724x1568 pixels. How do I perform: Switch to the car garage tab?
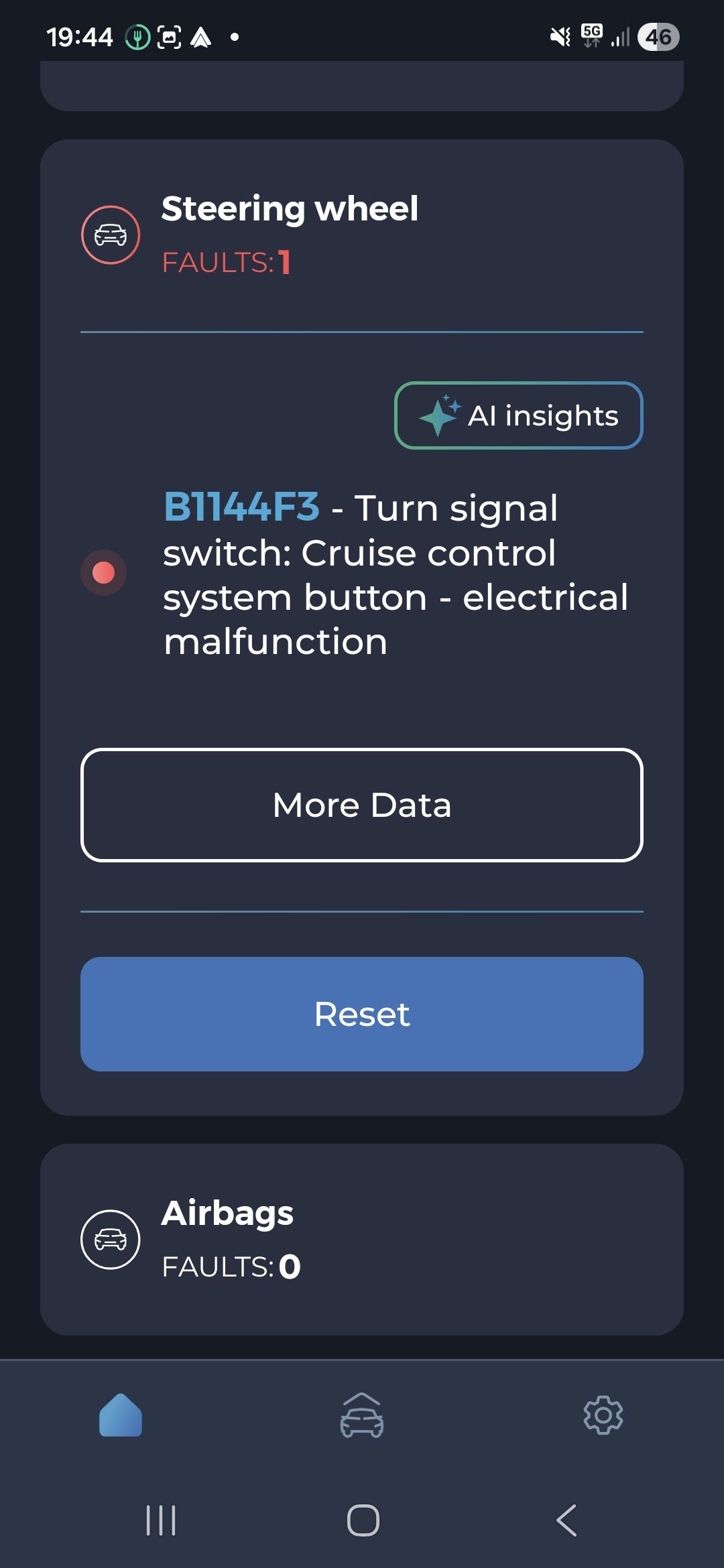tap(362, 1415)
